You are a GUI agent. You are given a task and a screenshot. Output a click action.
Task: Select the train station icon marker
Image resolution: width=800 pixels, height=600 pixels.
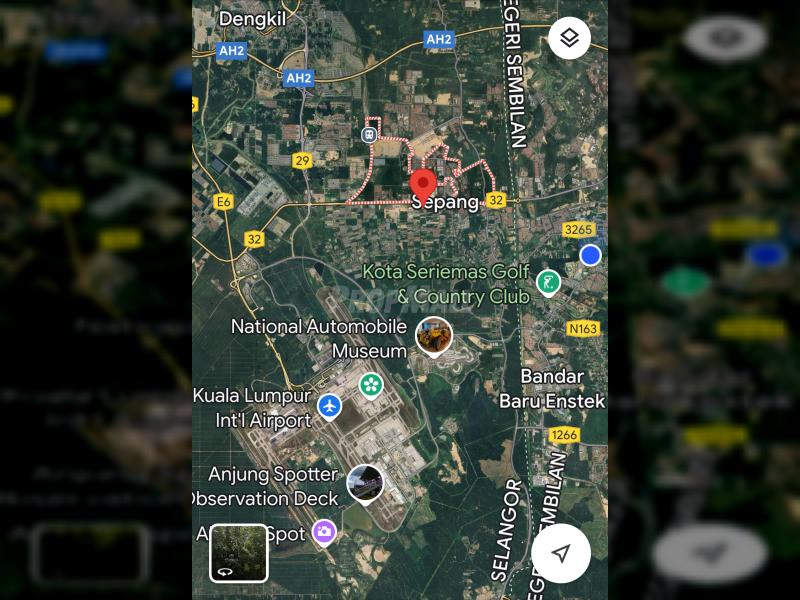pyautogui.click(x=369, y=133)
